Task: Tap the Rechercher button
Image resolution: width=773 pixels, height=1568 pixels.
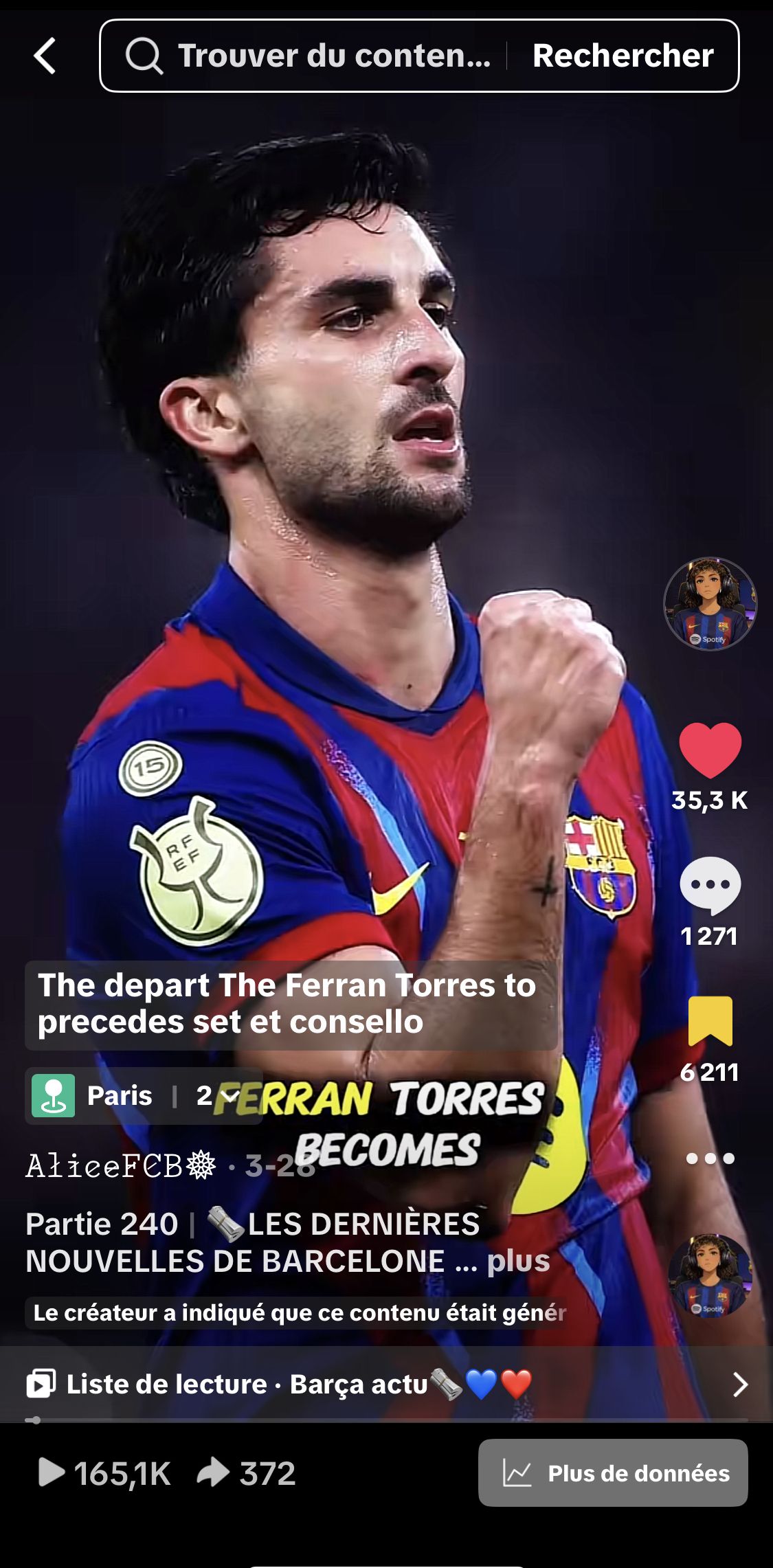Action: [x=623, y=56]
